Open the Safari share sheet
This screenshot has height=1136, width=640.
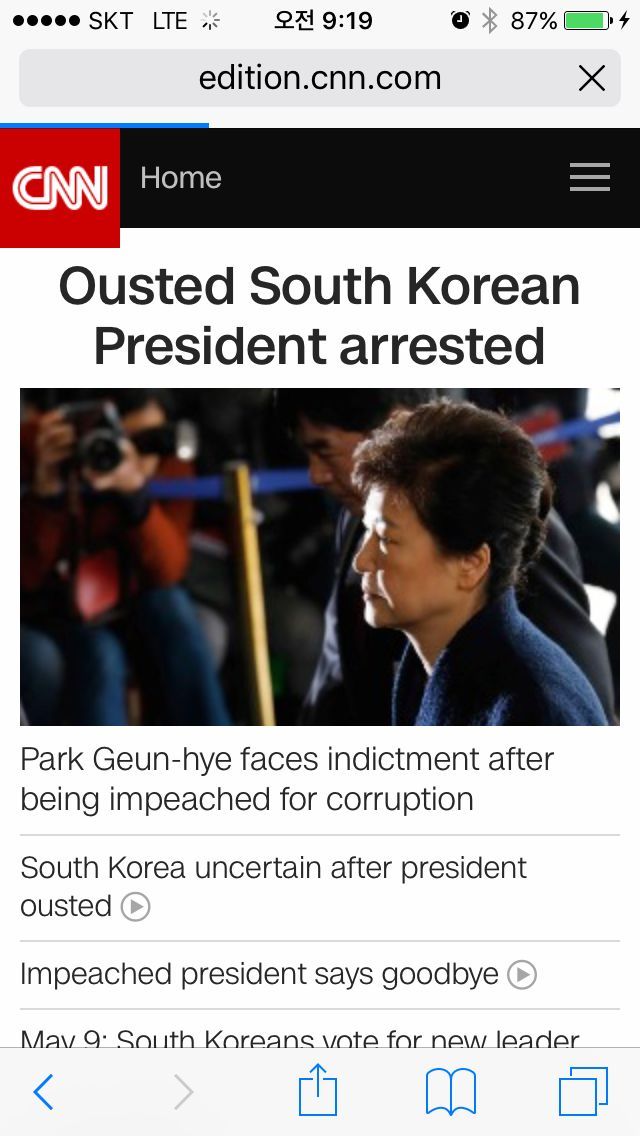point(318,1090)
